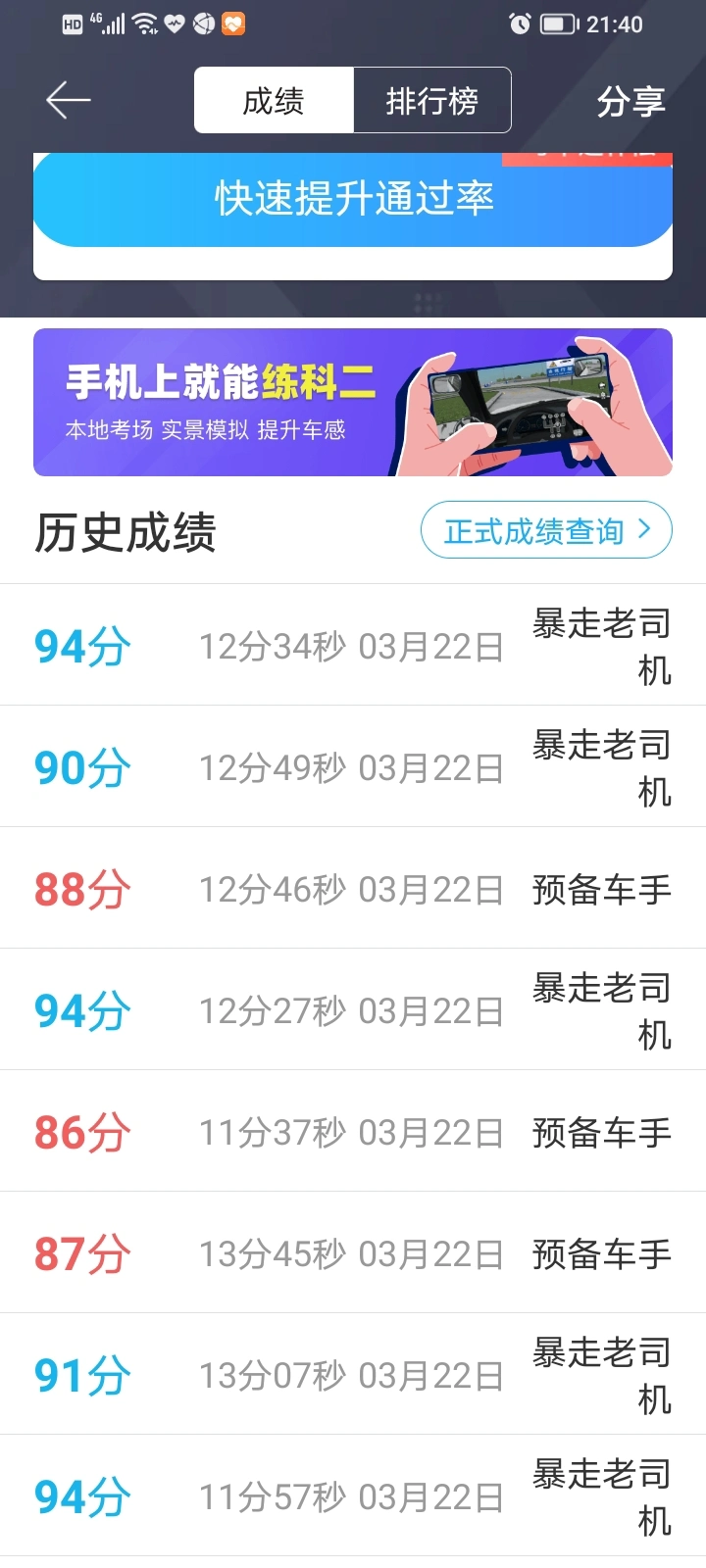The width and height of the screenshot is (706, 1568).
Task: View the 86分 record with 11分37秒
Action: tap(353, 1132)
